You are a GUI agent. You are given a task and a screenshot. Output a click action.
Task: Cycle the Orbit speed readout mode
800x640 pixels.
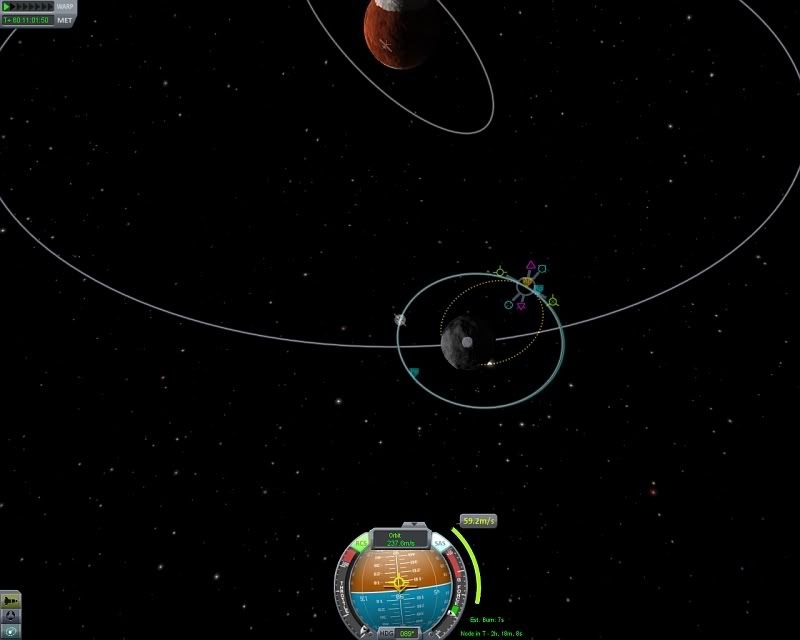point(400,540)
